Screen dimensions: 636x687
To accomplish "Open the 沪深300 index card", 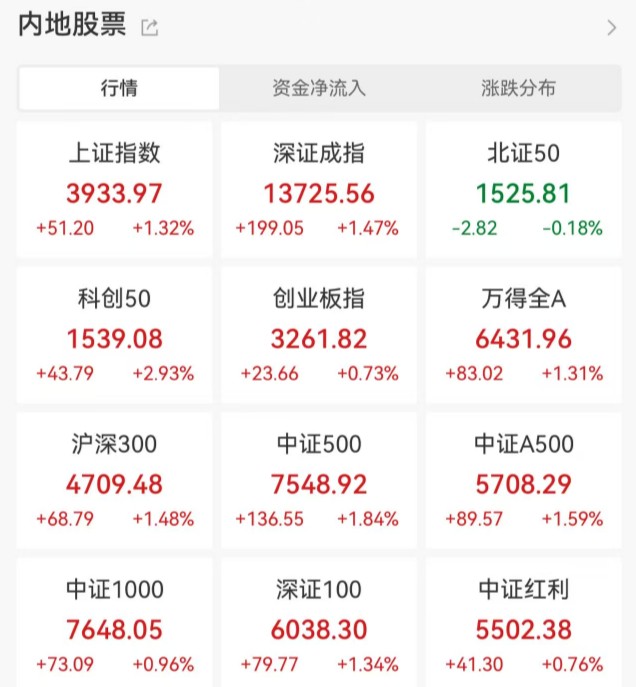I will pos(114,480).
